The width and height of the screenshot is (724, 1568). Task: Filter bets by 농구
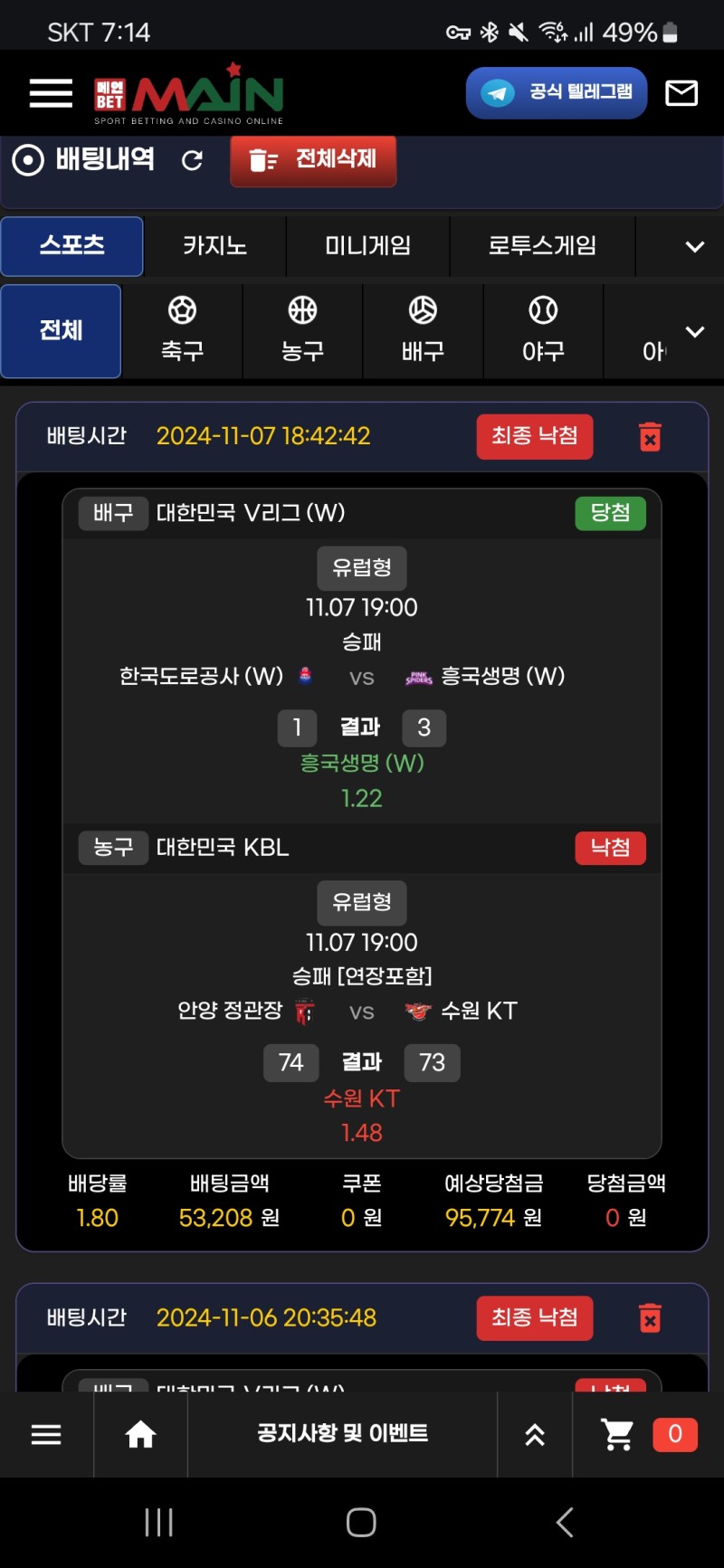tap(302, 330)
